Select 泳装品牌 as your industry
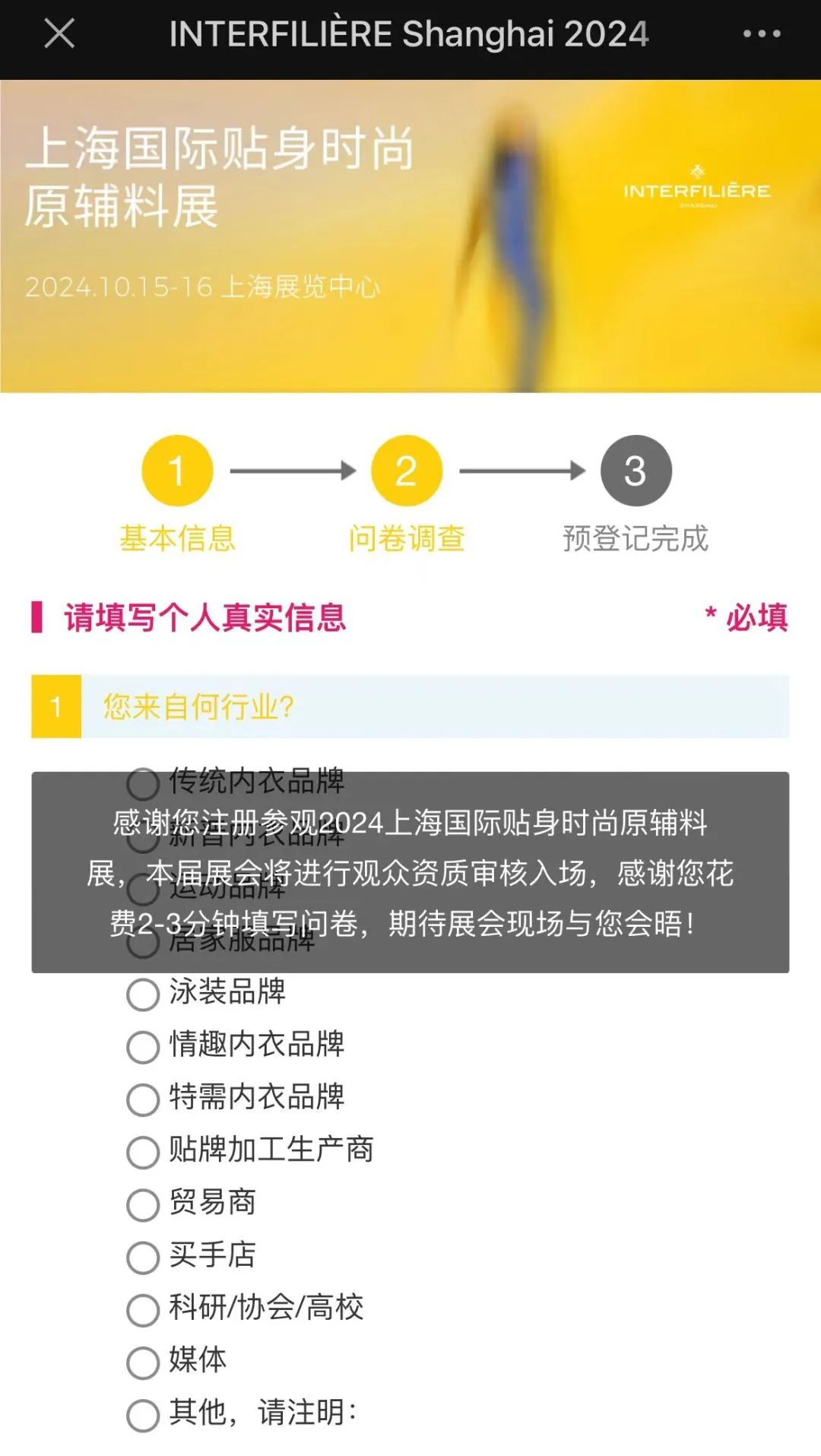The height and width of the screenshot is (1456, 821). click(x=143, y=994)
